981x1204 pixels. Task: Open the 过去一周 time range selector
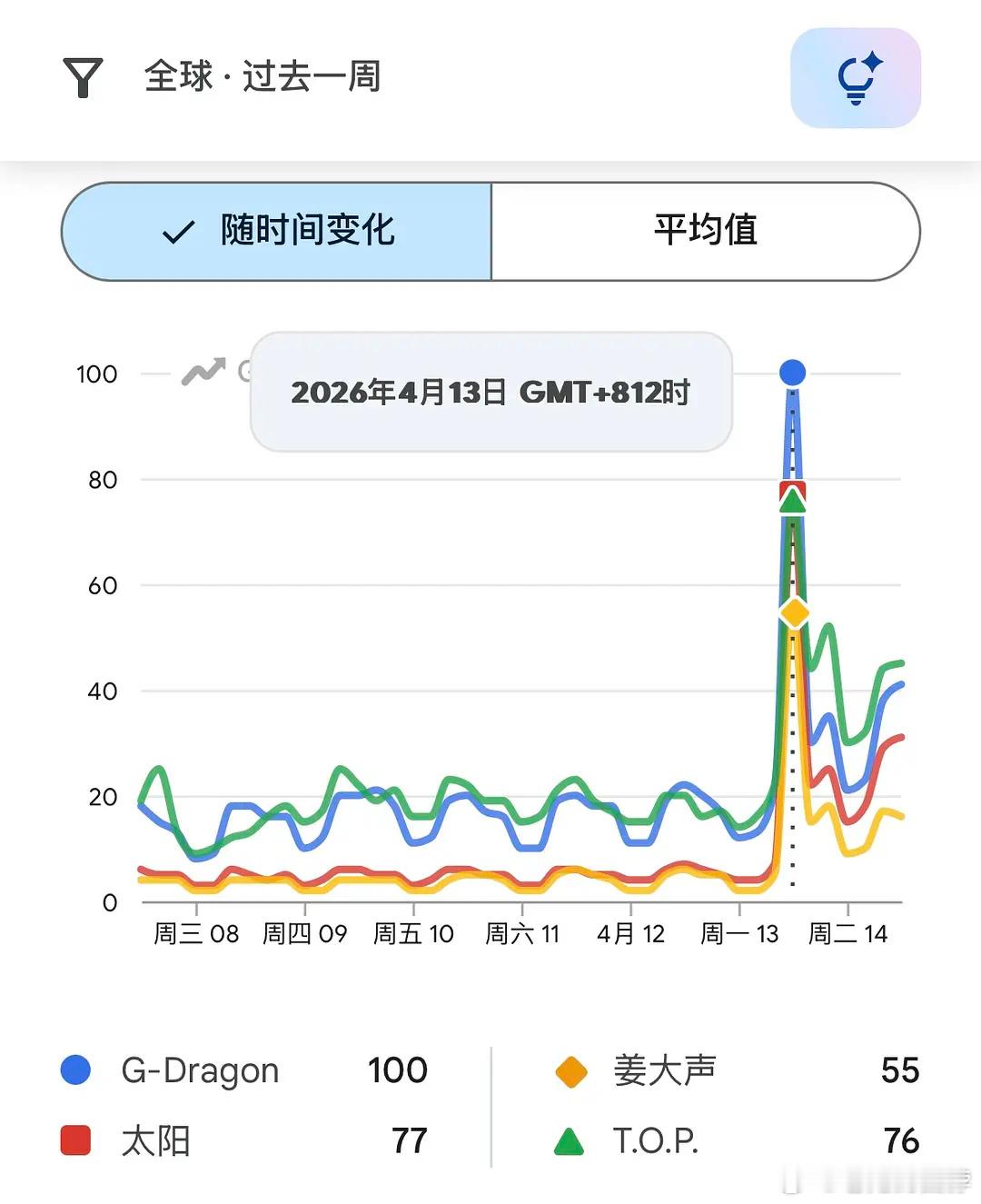(x=309, y=78)
